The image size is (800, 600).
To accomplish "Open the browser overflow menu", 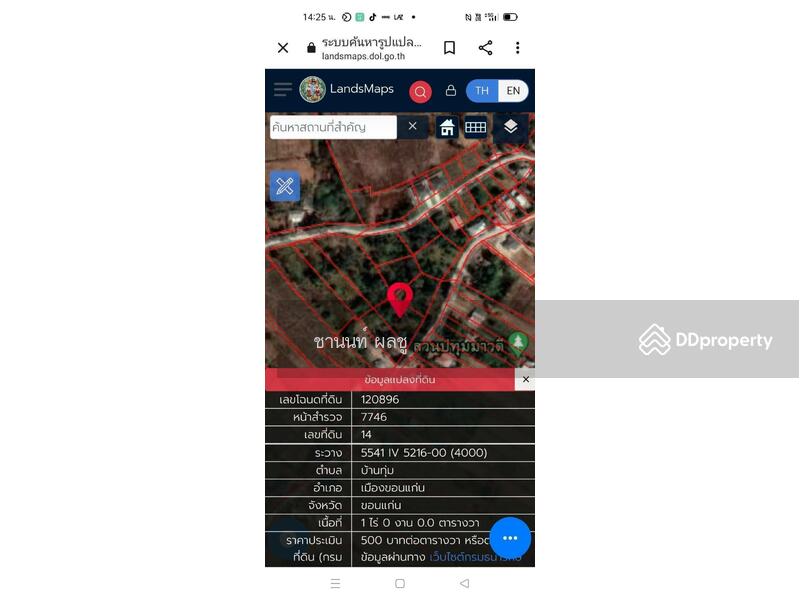I will 517,48.
